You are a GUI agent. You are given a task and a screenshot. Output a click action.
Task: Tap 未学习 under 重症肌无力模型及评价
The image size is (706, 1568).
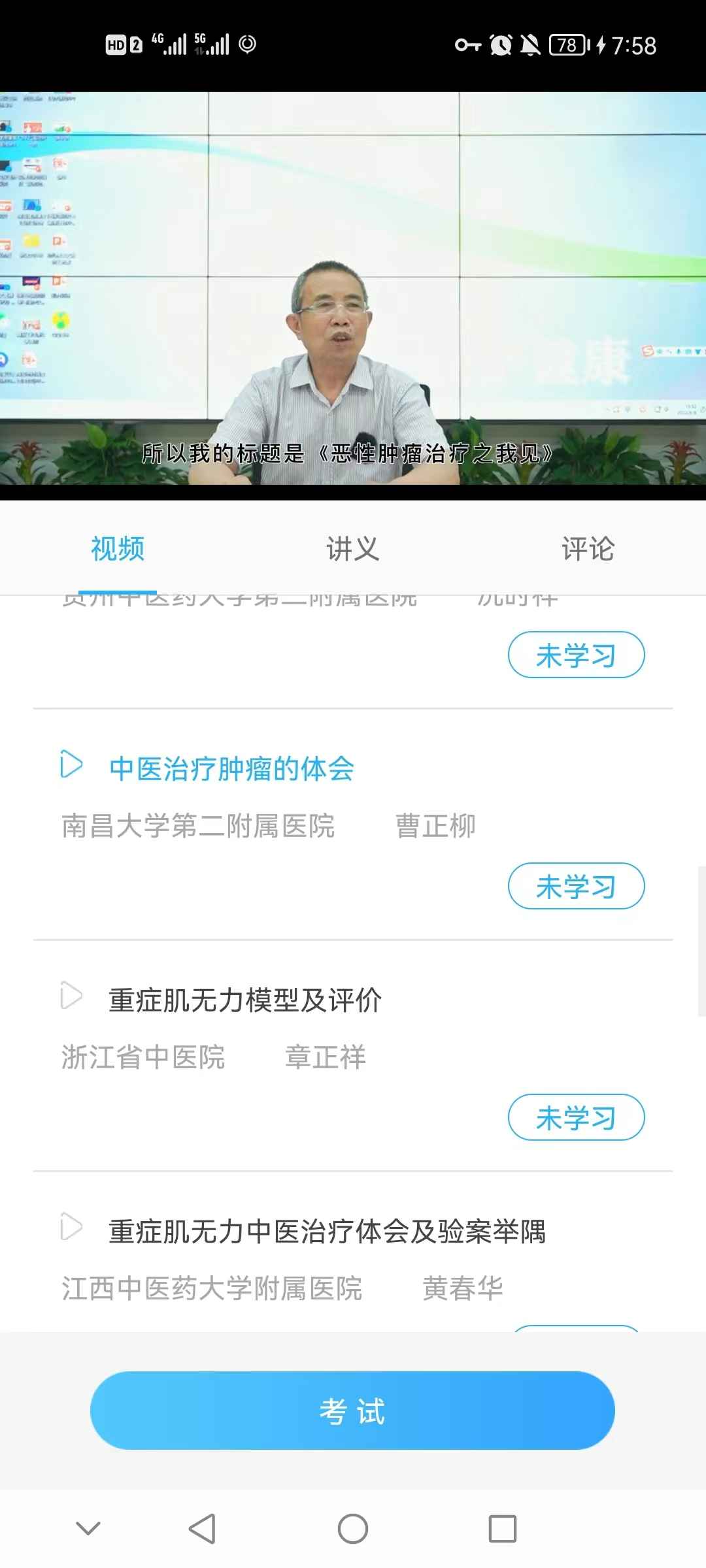pyautogui.click(x=576, y=1118)
